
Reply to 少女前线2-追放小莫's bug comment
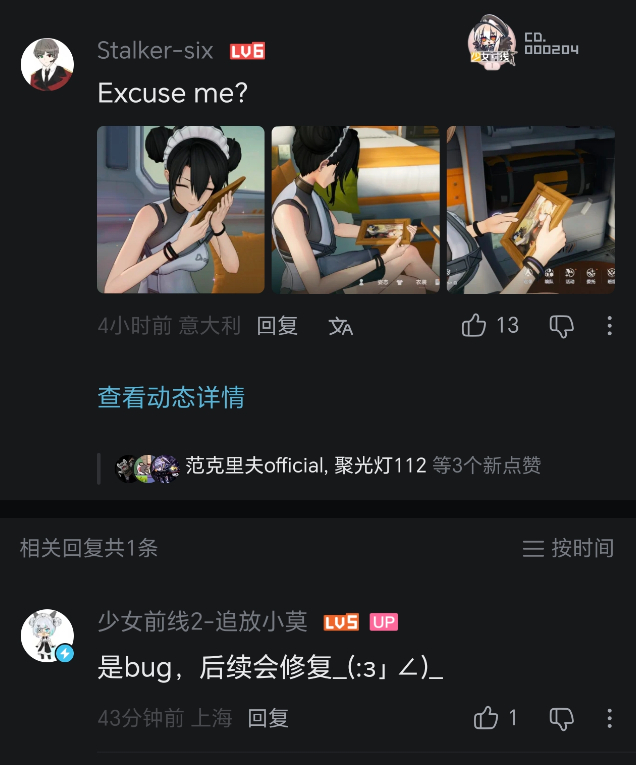tap(268, 718)
